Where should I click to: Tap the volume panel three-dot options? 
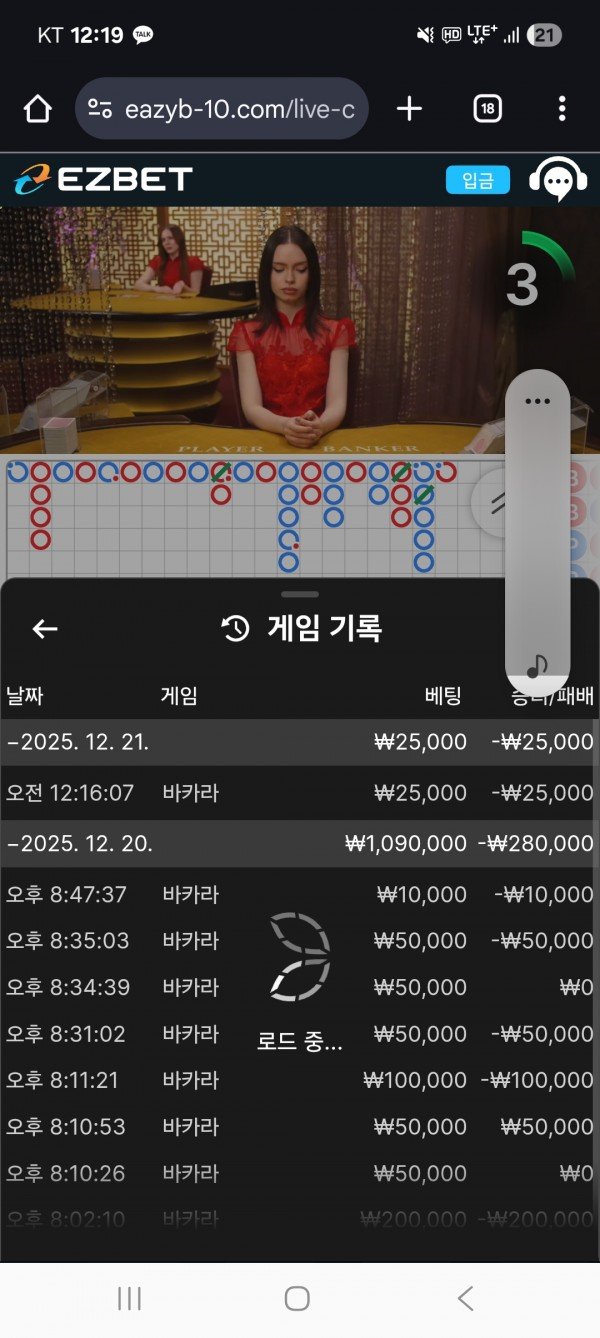click(538, 401)
